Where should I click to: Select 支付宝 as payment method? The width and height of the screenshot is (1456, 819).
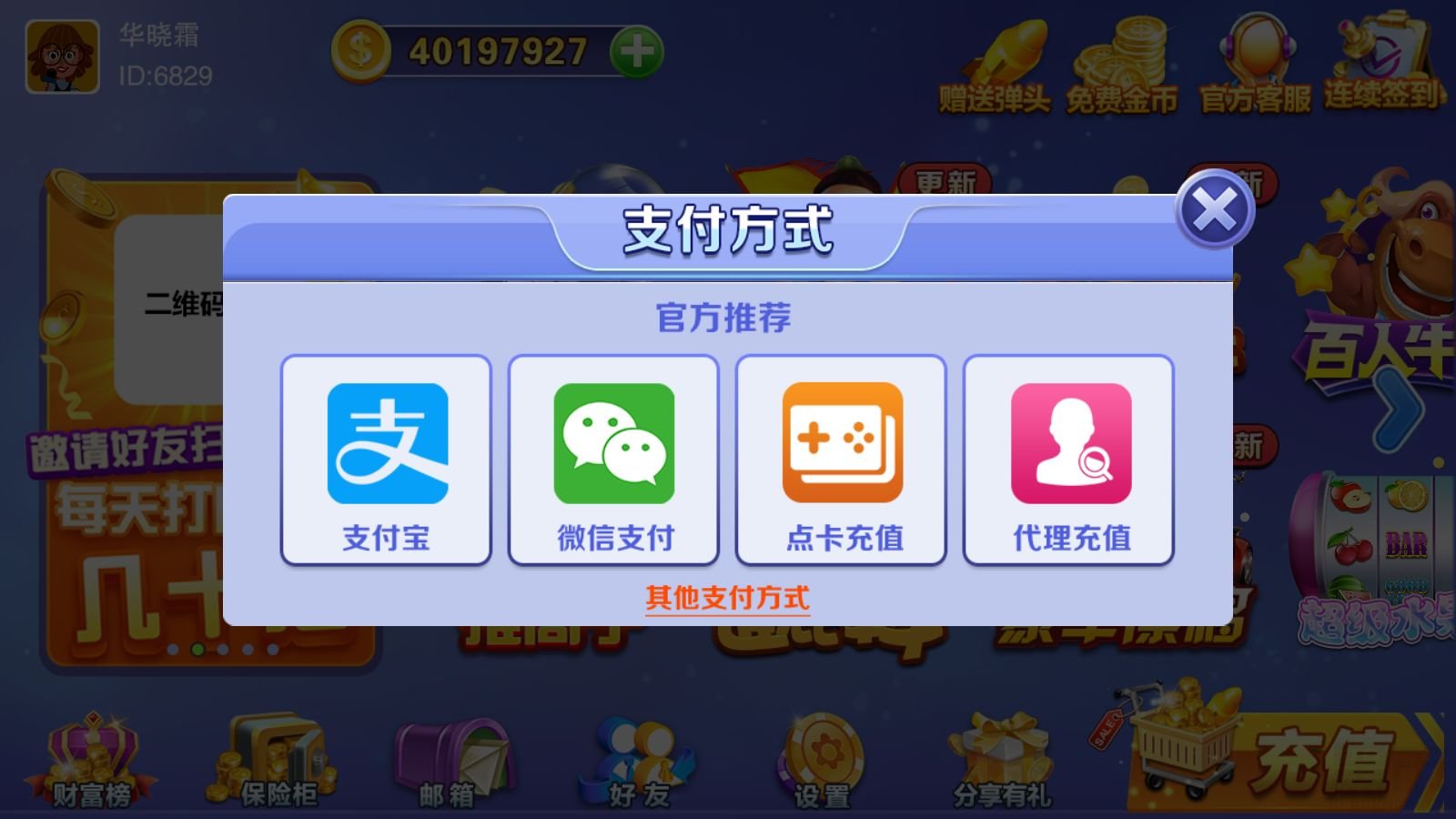pyautogui.click(x=386, y=460)
